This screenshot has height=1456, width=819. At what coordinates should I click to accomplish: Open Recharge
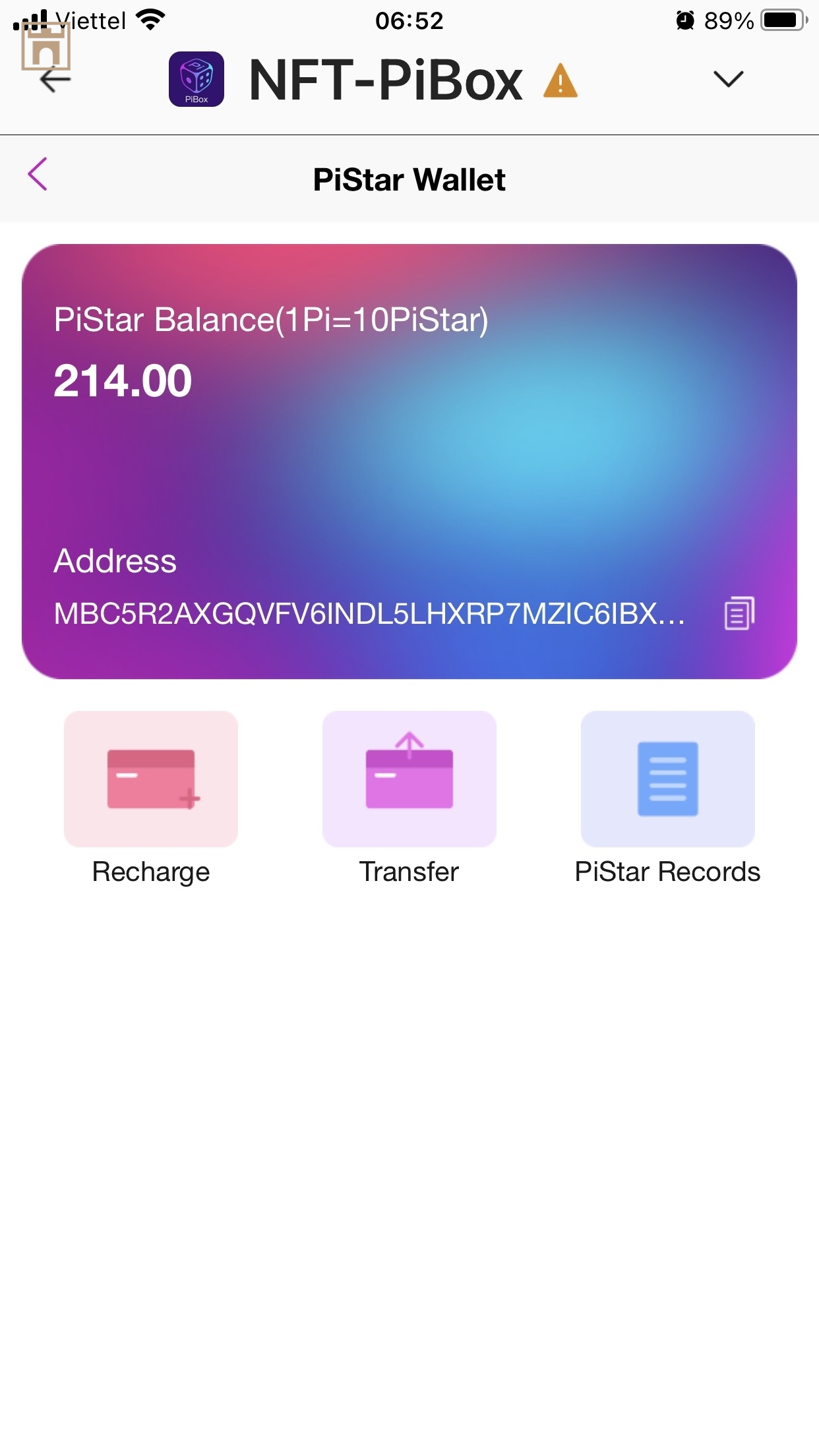(x=151, y=779)
